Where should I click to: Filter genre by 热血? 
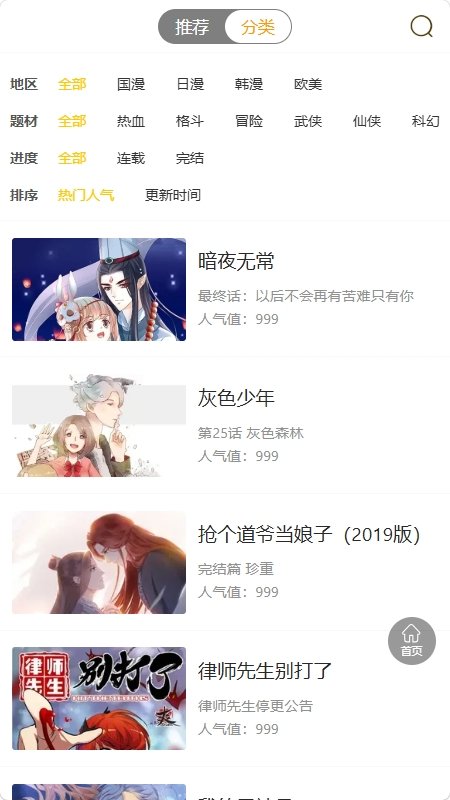(131, 121)
